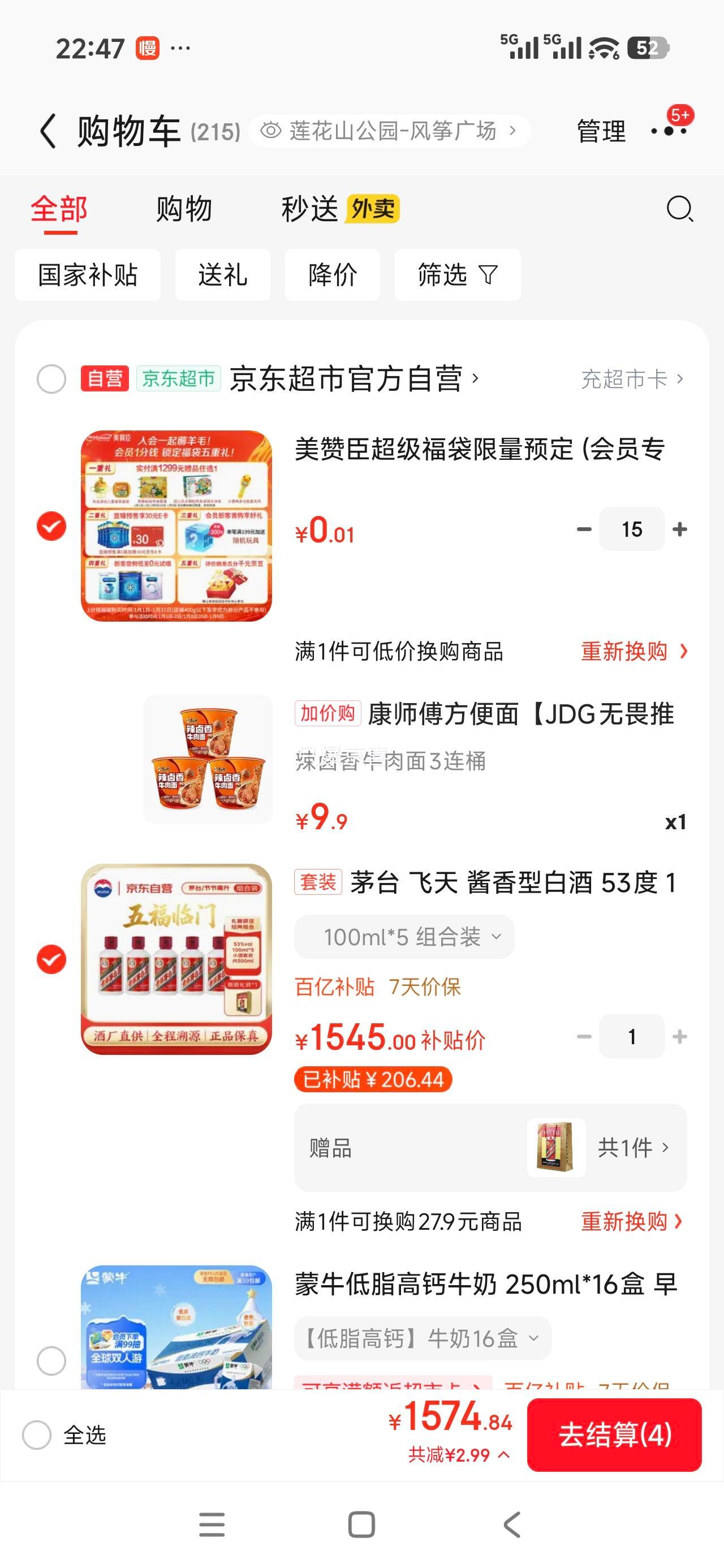724x1568 pixels.
Task: Open the more options menu with 5+ badge
Action: tap(668, 131)
